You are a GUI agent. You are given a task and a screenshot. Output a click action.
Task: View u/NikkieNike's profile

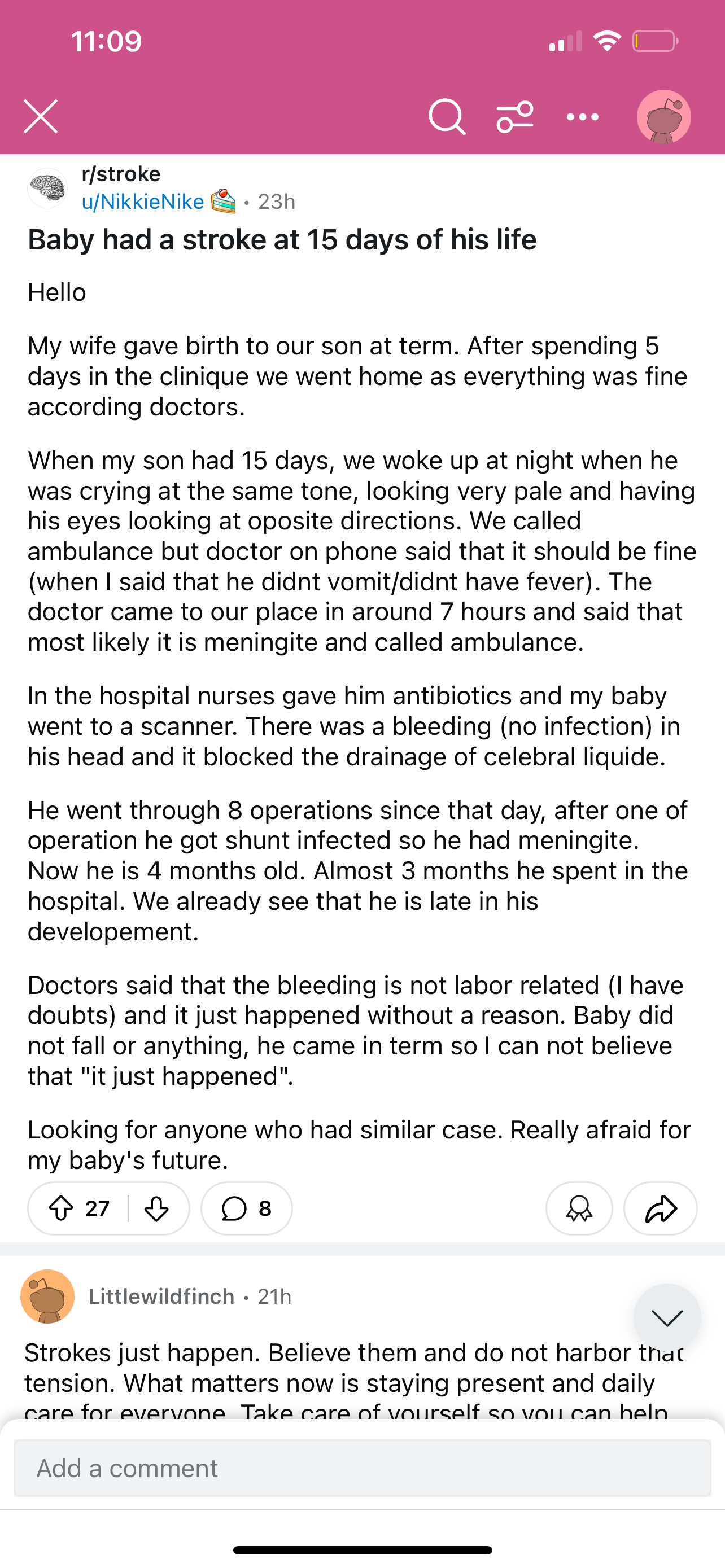click(x=143, y=202)
